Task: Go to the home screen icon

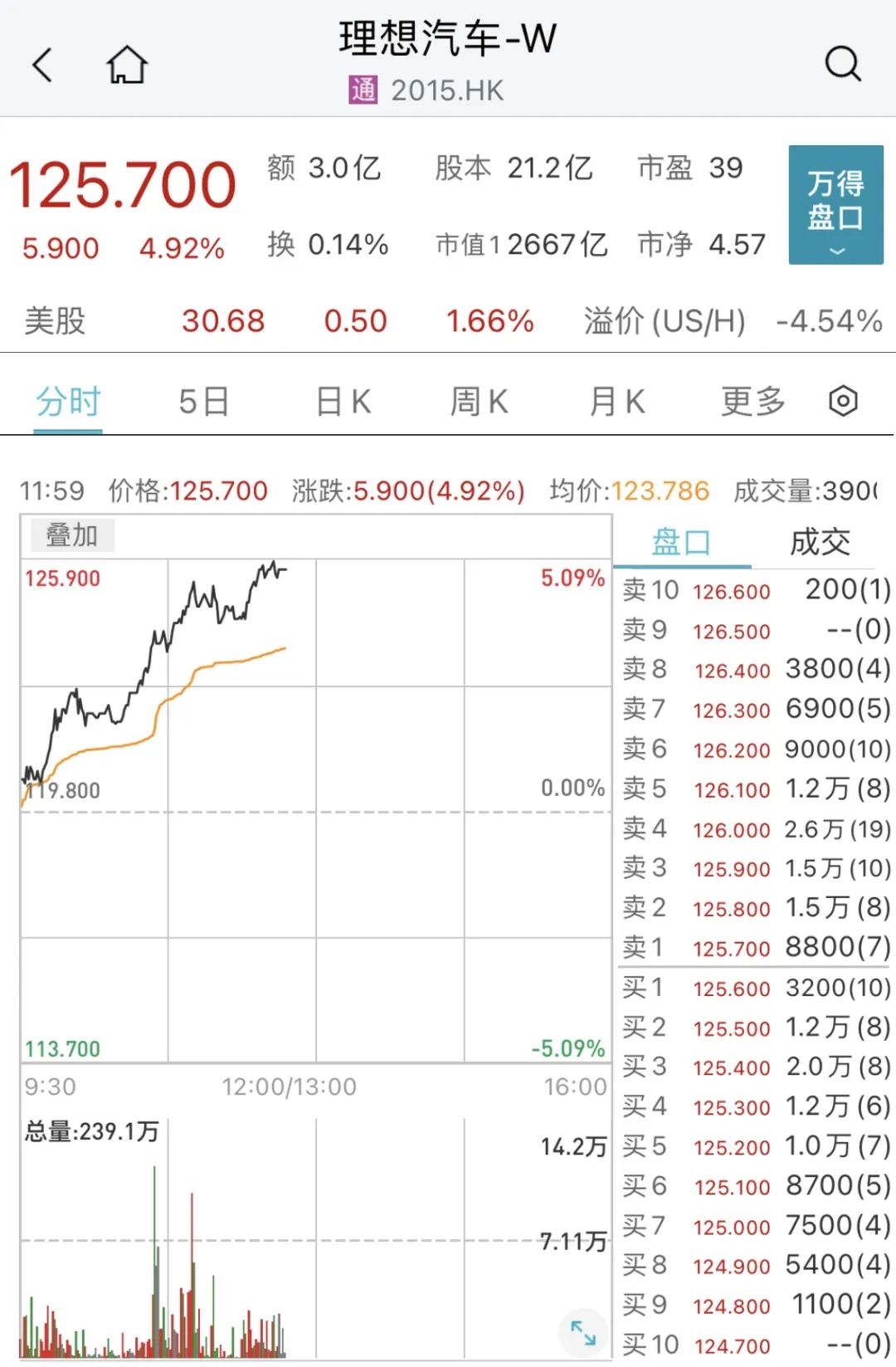Action: click(126, 62)
